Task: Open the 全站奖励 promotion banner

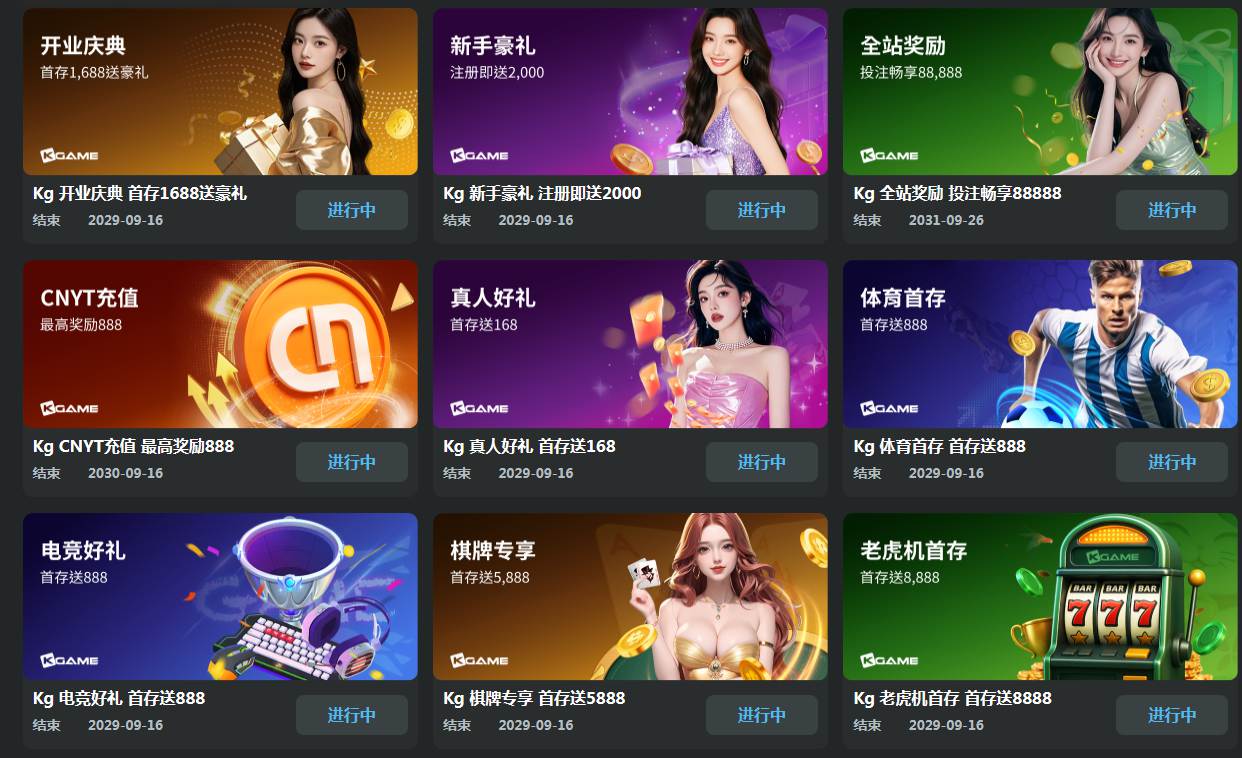Action: pyautogui.click(x=1040, y=92)
